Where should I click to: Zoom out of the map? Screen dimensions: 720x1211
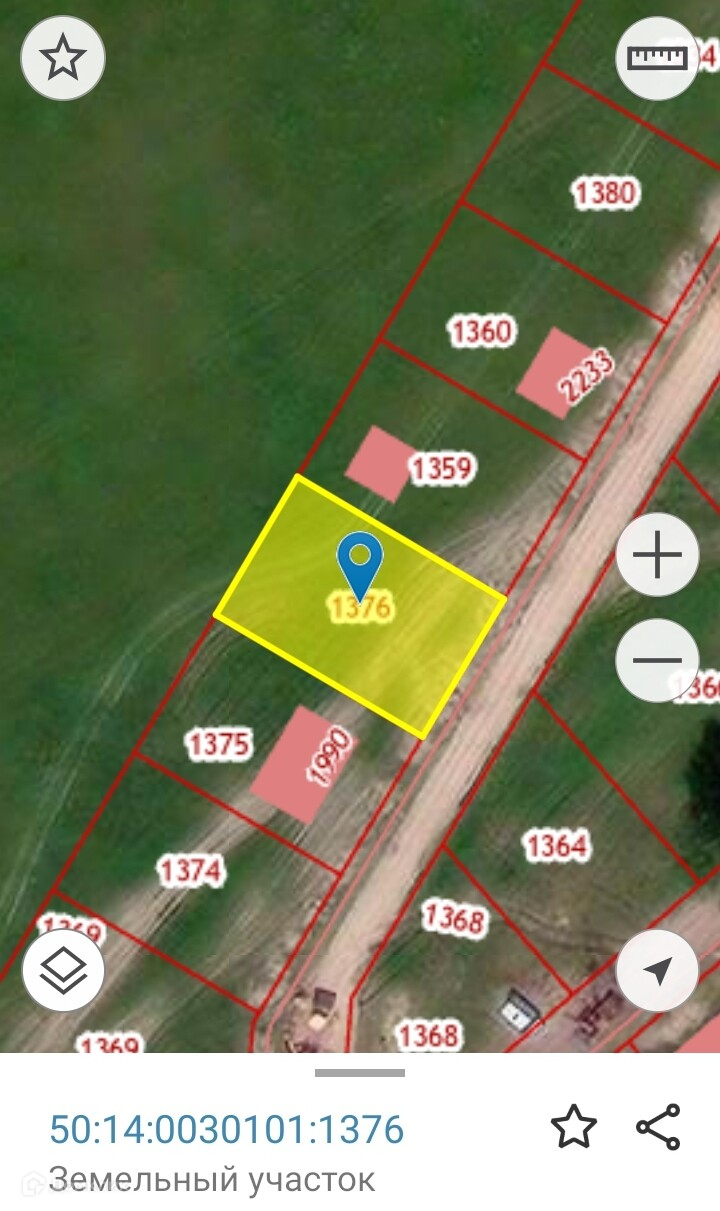(x=657, y=660)
